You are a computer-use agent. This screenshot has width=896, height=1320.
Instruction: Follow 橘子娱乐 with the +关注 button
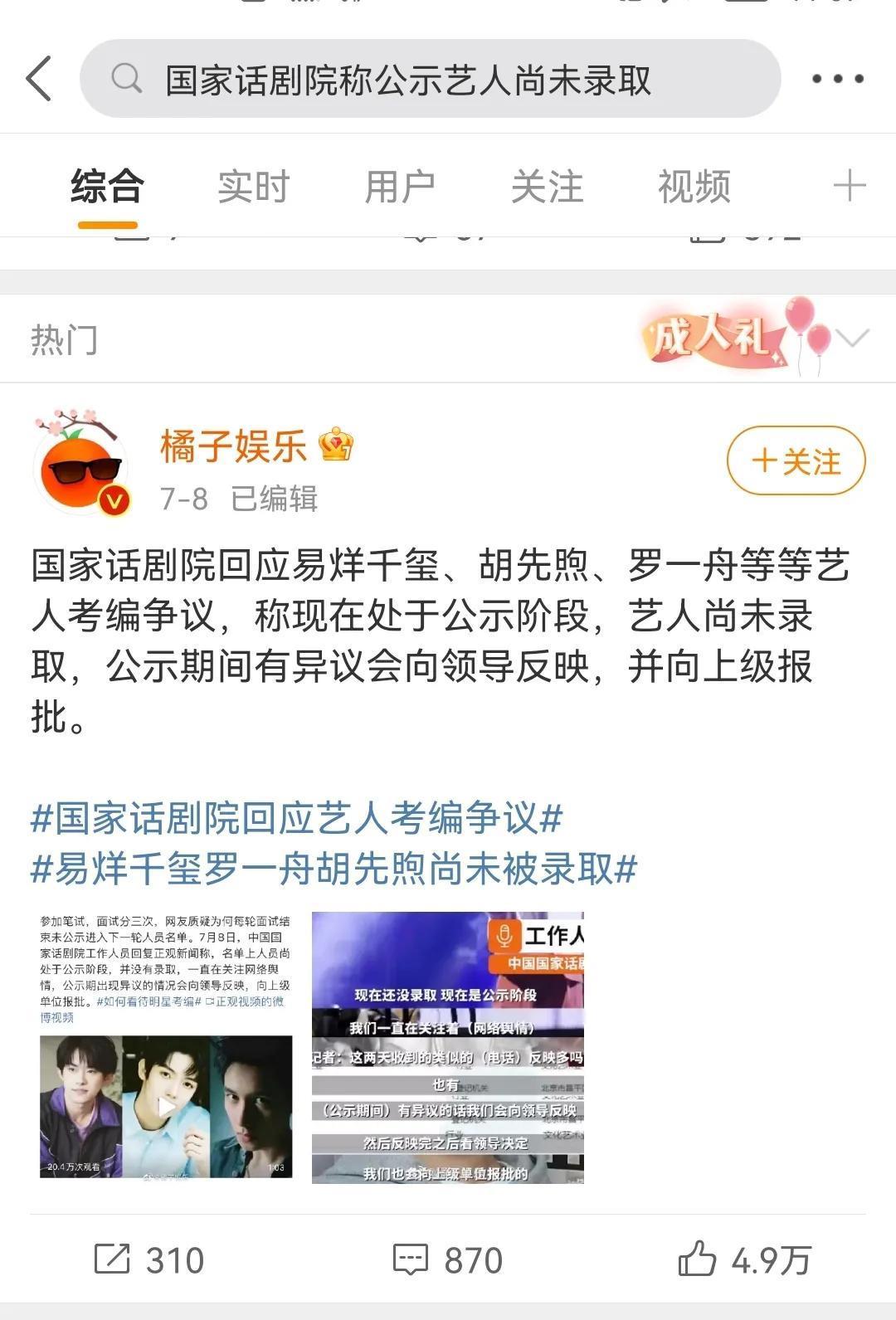(x=796, y=460)
